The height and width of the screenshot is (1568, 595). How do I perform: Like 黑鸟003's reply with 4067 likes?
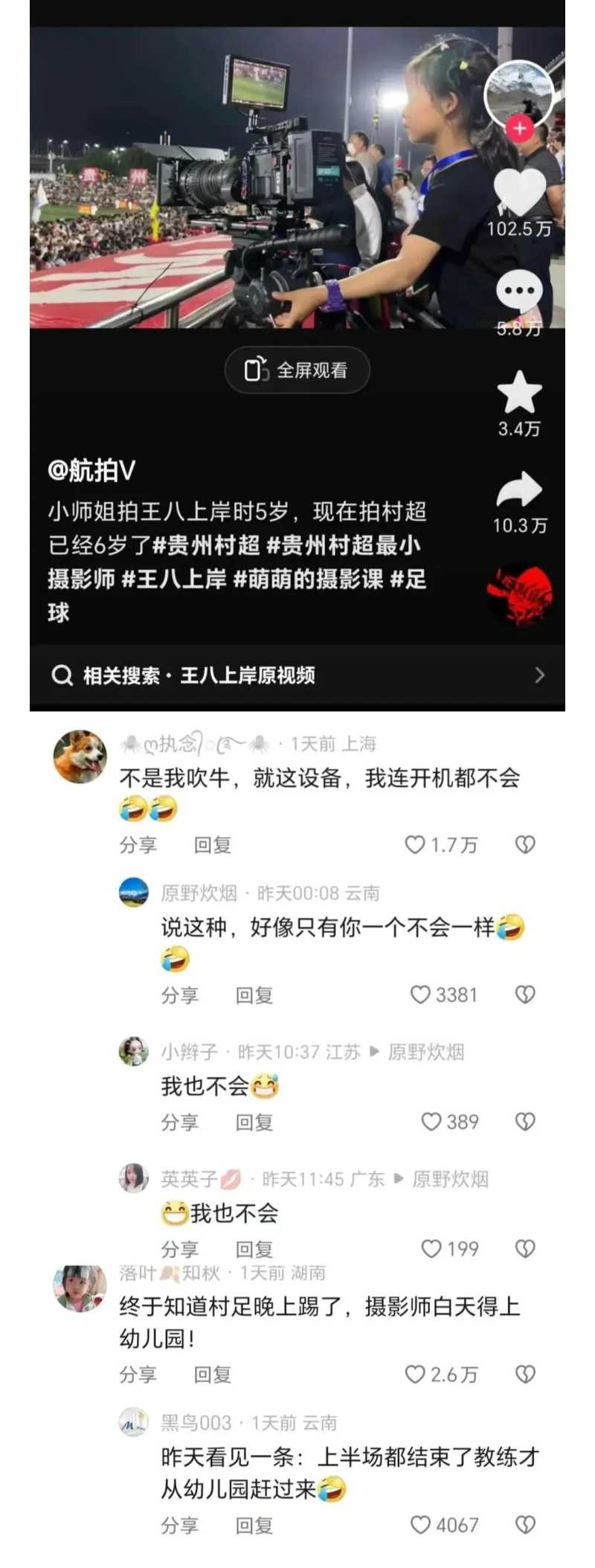click(x=421, y=1525)
